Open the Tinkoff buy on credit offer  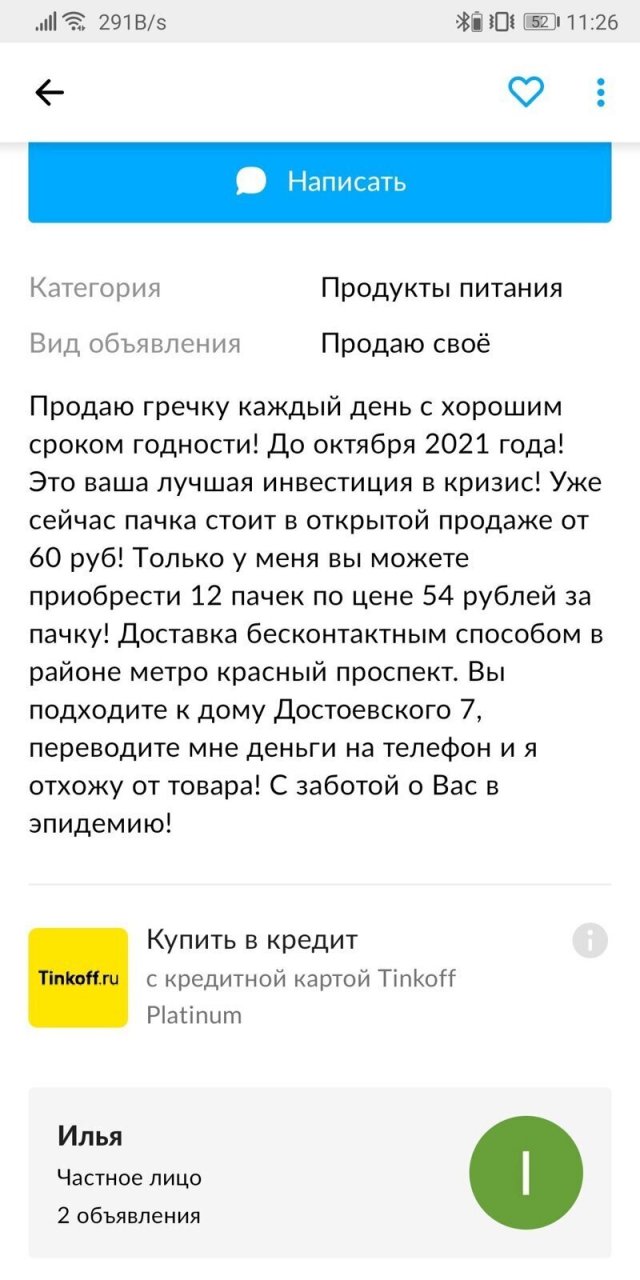click(300, 977)
